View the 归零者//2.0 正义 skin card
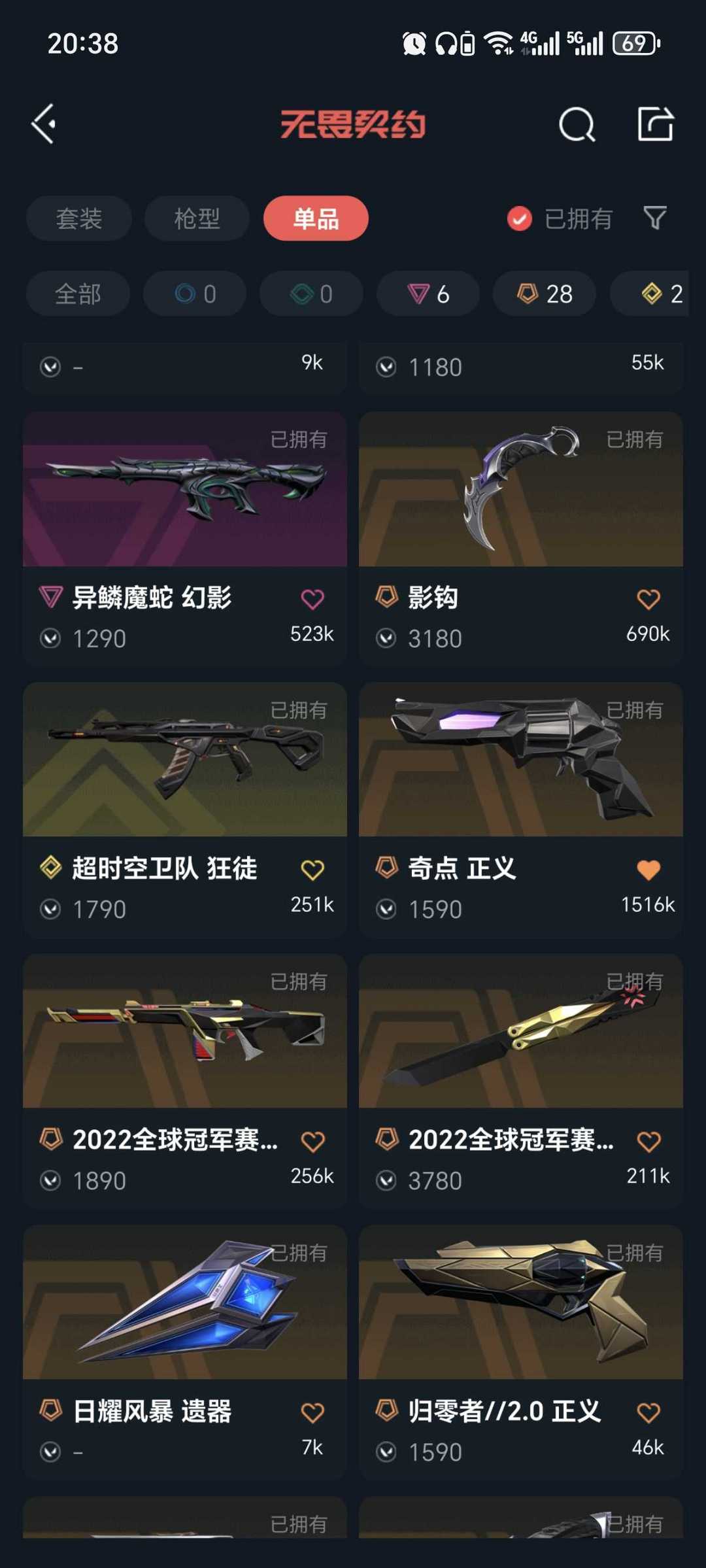Image resolution: width=706 pixels, height=1568 pixels. (520, 1303)
